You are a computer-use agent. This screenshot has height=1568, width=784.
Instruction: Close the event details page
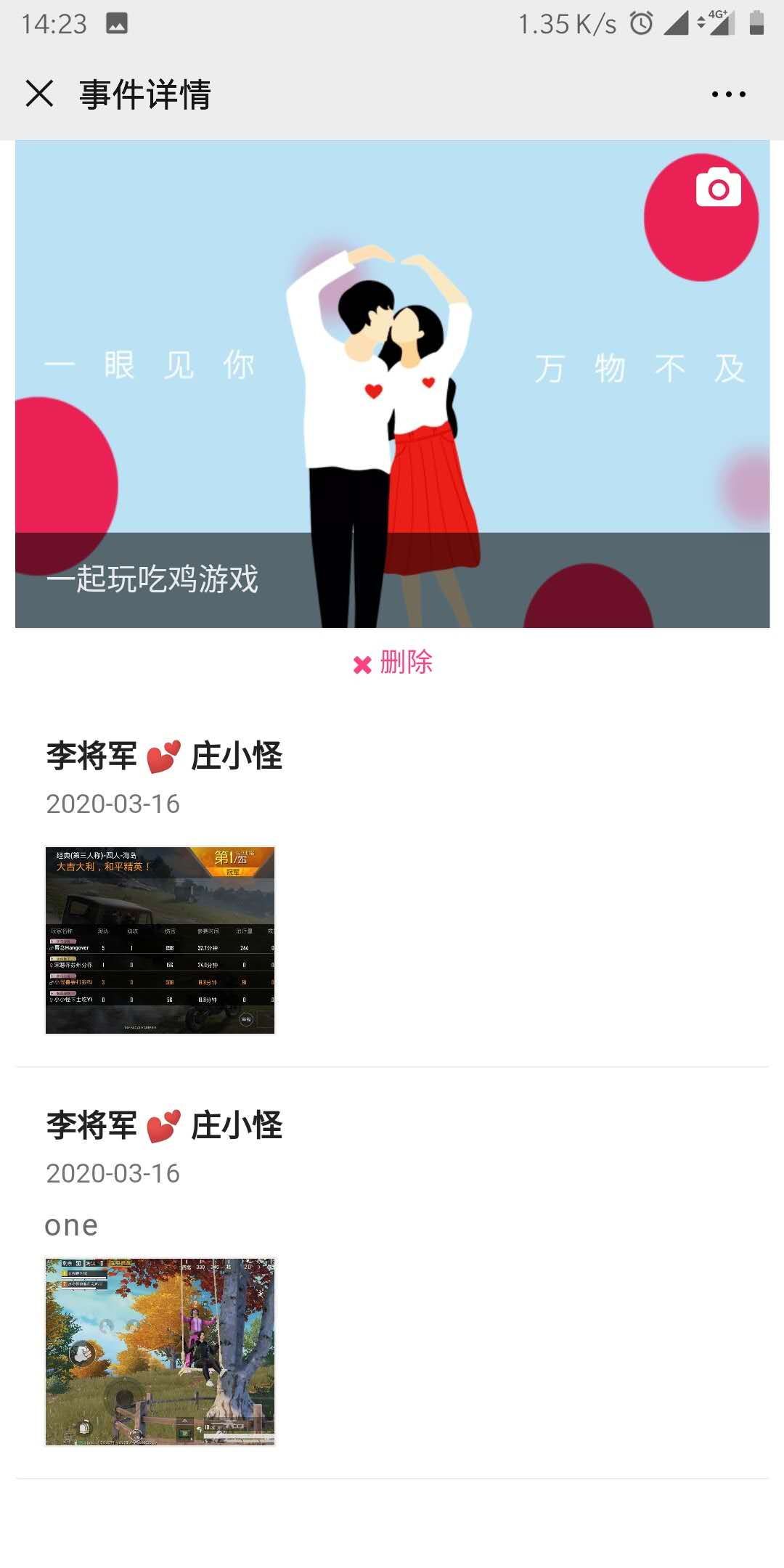tap(39, 94)
